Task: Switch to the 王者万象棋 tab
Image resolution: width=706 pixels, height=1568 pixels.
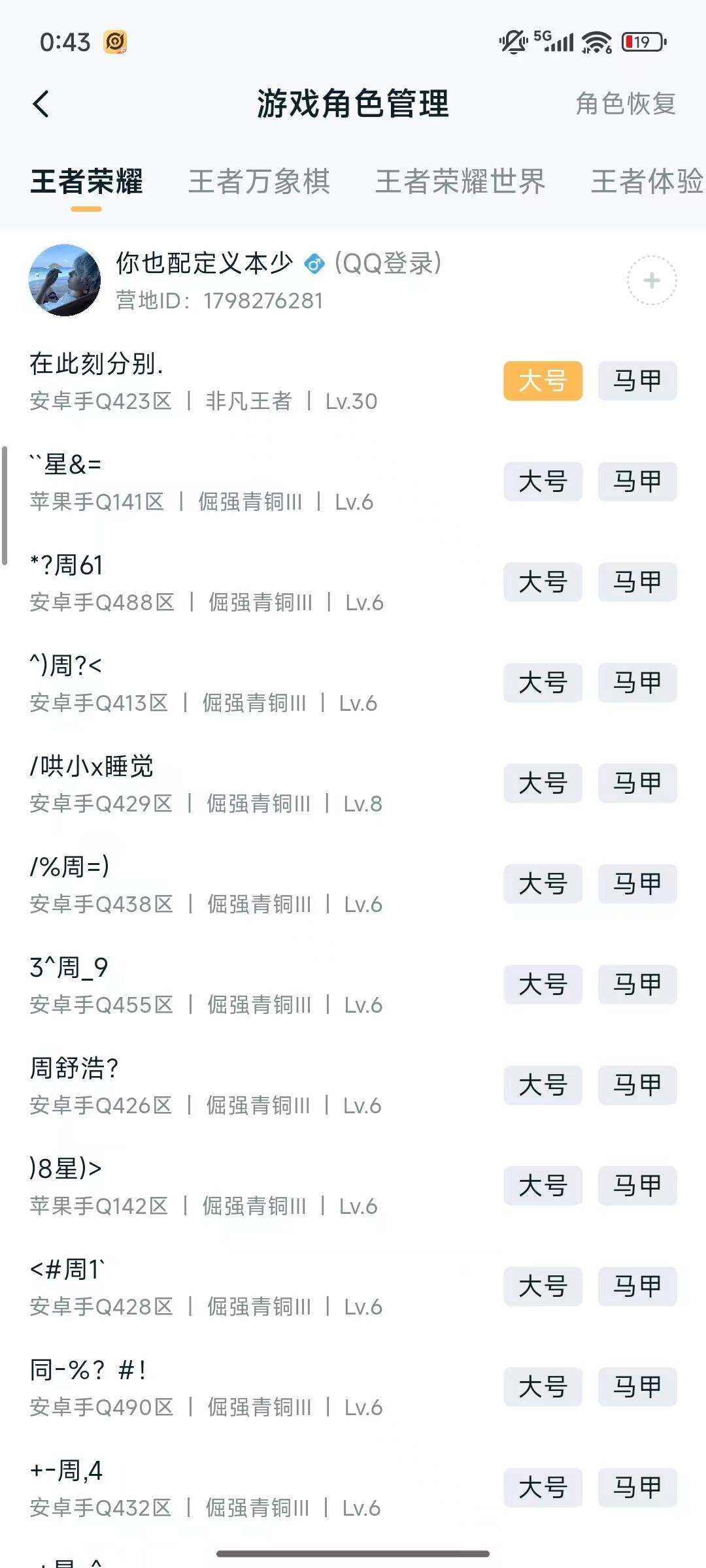Action: coord(259,183)
